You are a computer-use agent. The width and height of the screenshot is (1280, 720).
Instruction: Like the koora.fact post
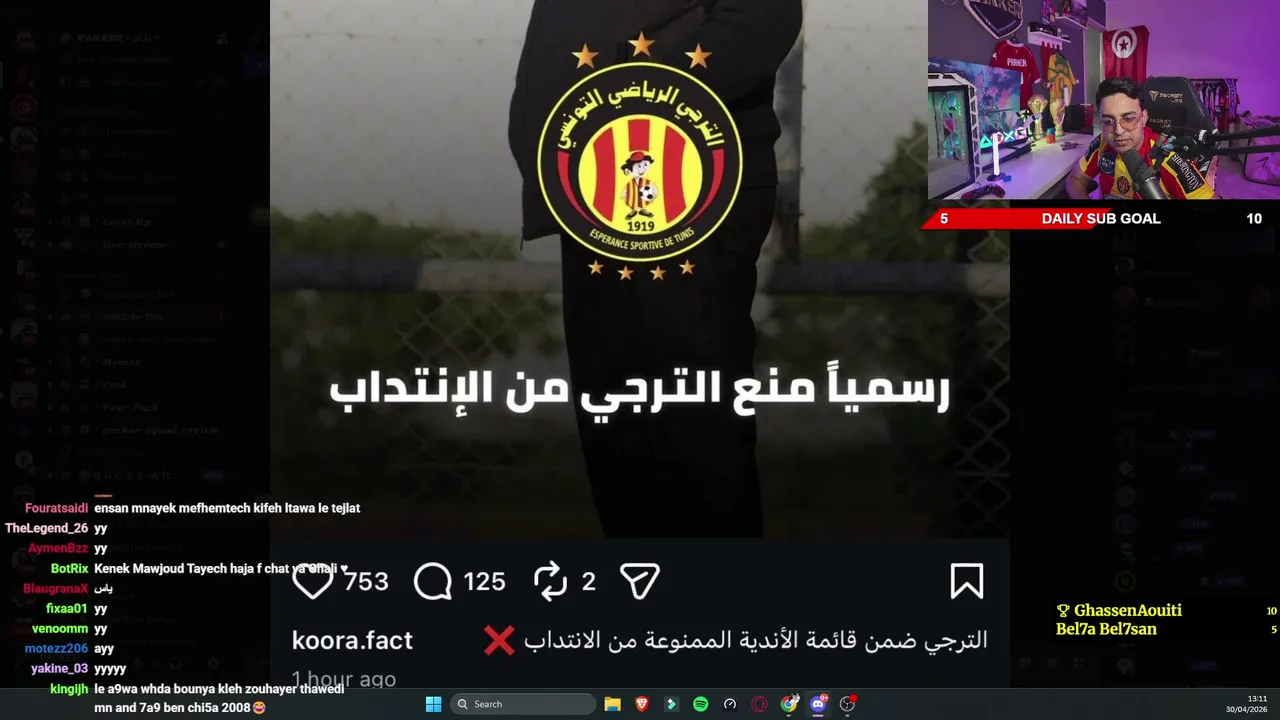pyautogui.click(x=313, y=581)
